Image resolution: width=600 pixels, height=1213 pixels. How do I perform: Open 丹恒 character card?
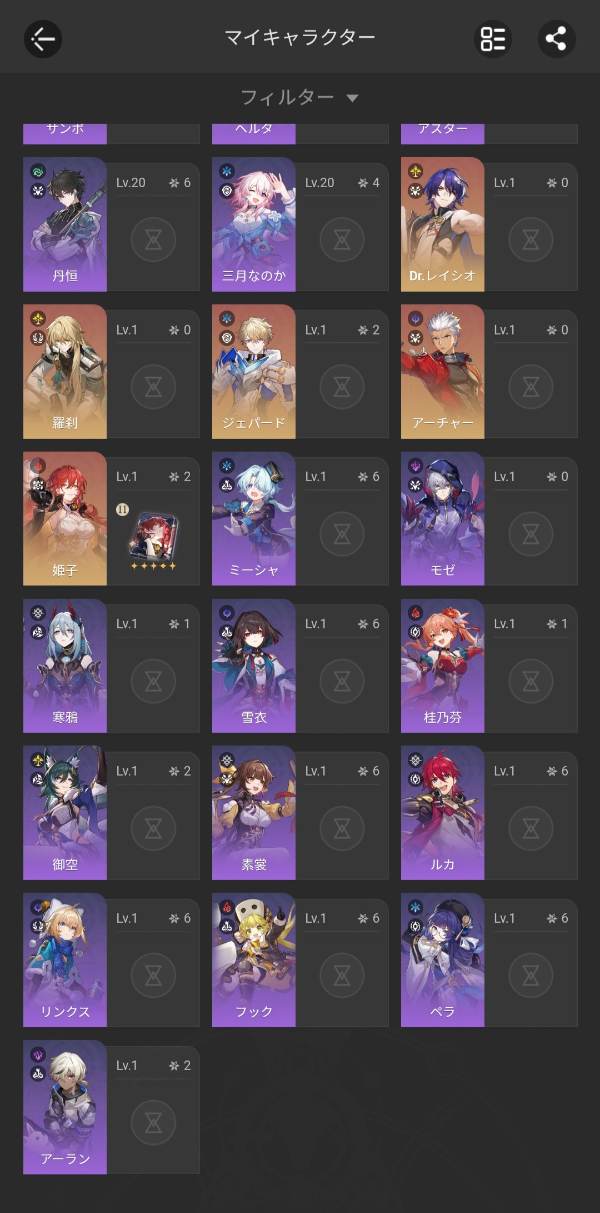pos(111,224)
